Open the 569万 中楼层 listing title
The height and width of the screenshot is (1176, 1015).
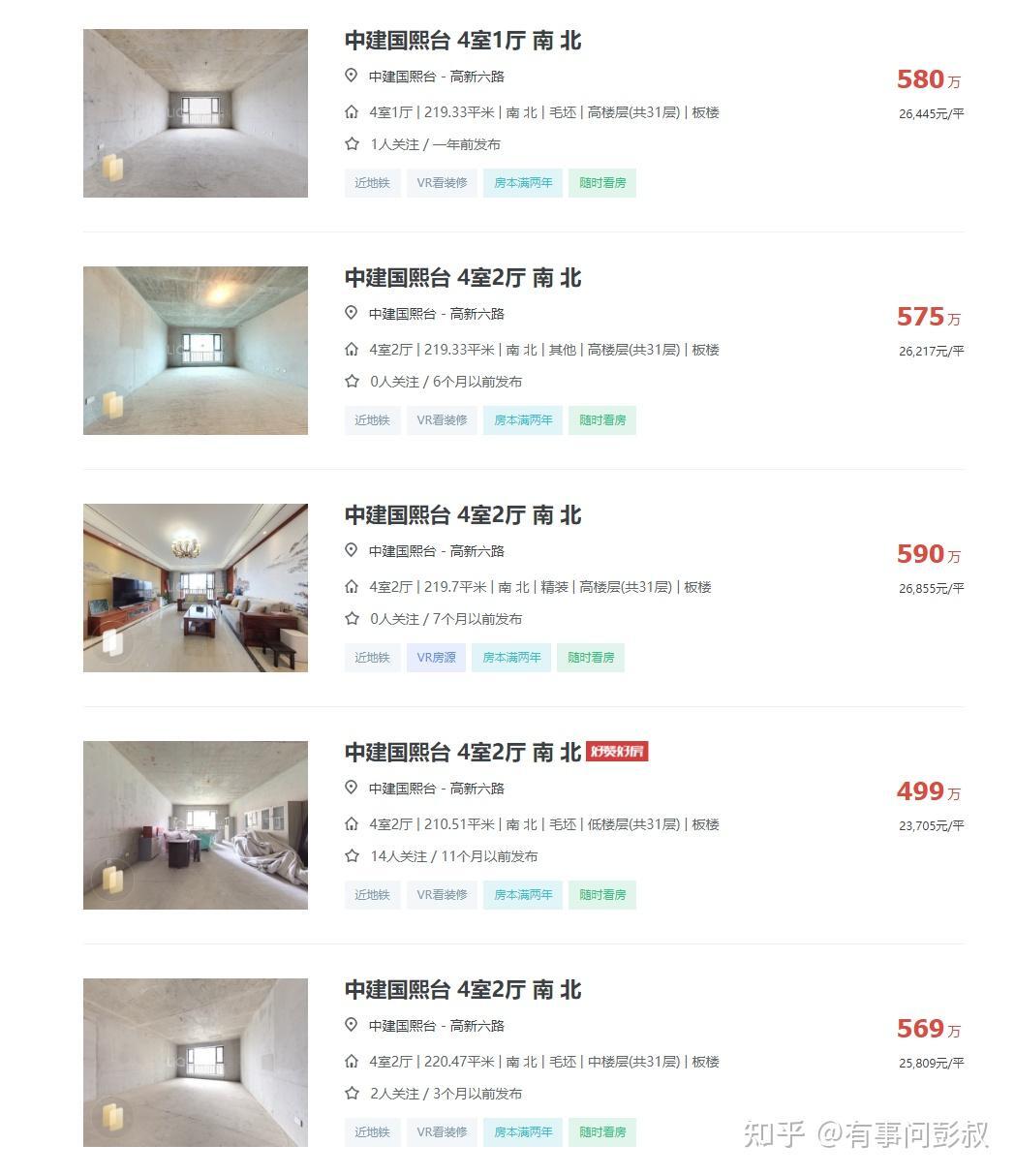point(462,990)
